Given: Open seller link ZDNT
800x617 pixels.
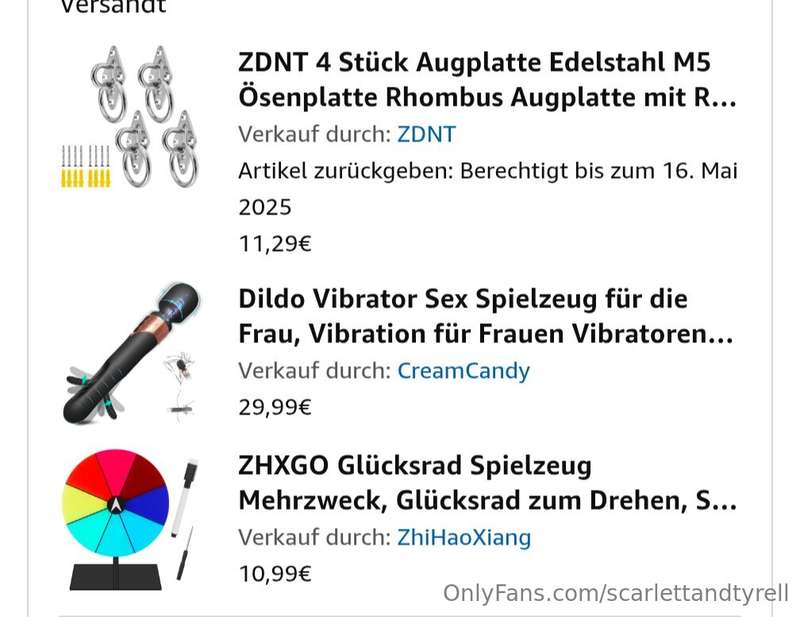Looking at the screenshot, I should [426, 134].
